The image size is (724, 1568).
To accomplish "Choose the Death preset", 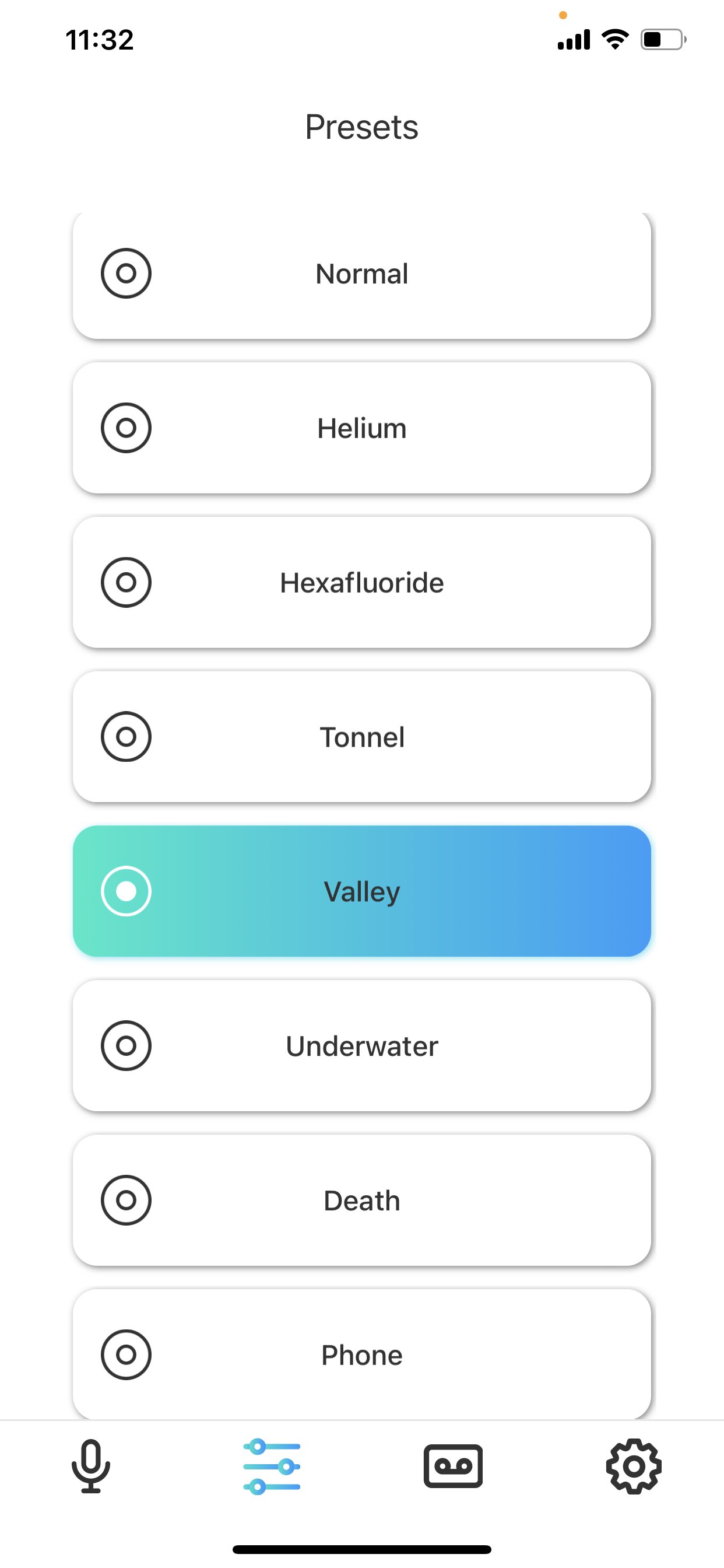I will pos(362,1200).
